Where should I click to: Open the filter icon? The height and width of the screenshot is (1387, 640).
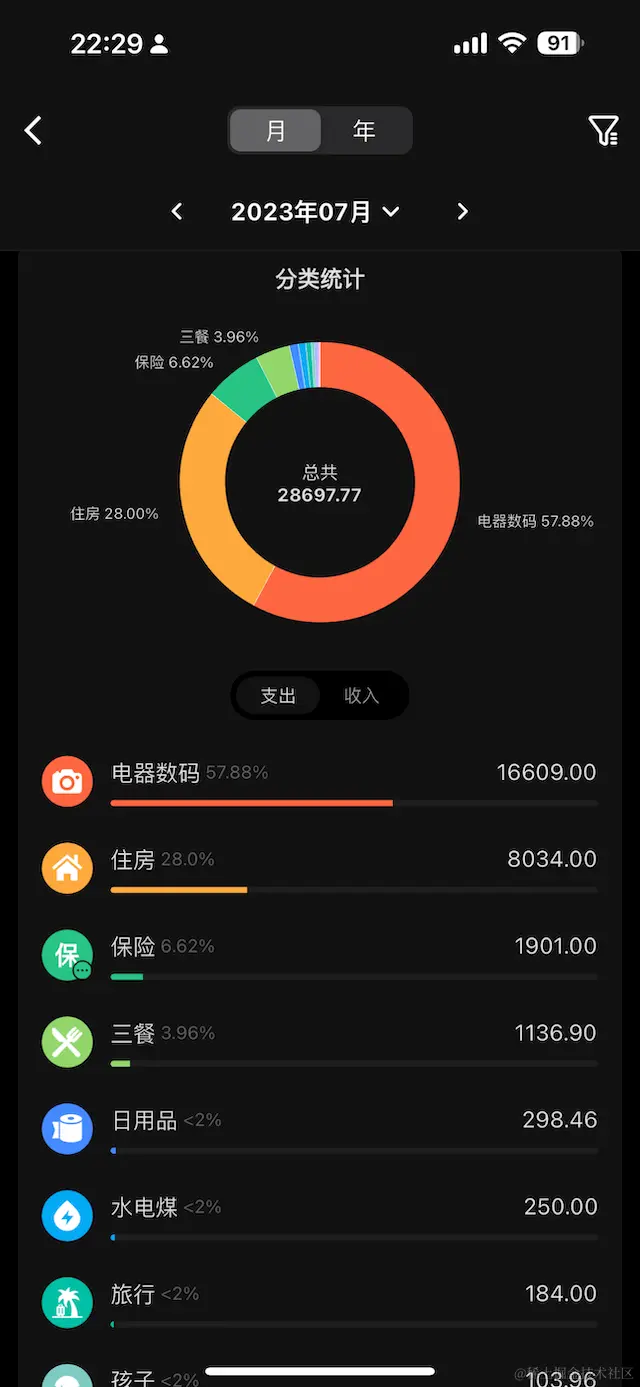[603, 131]
